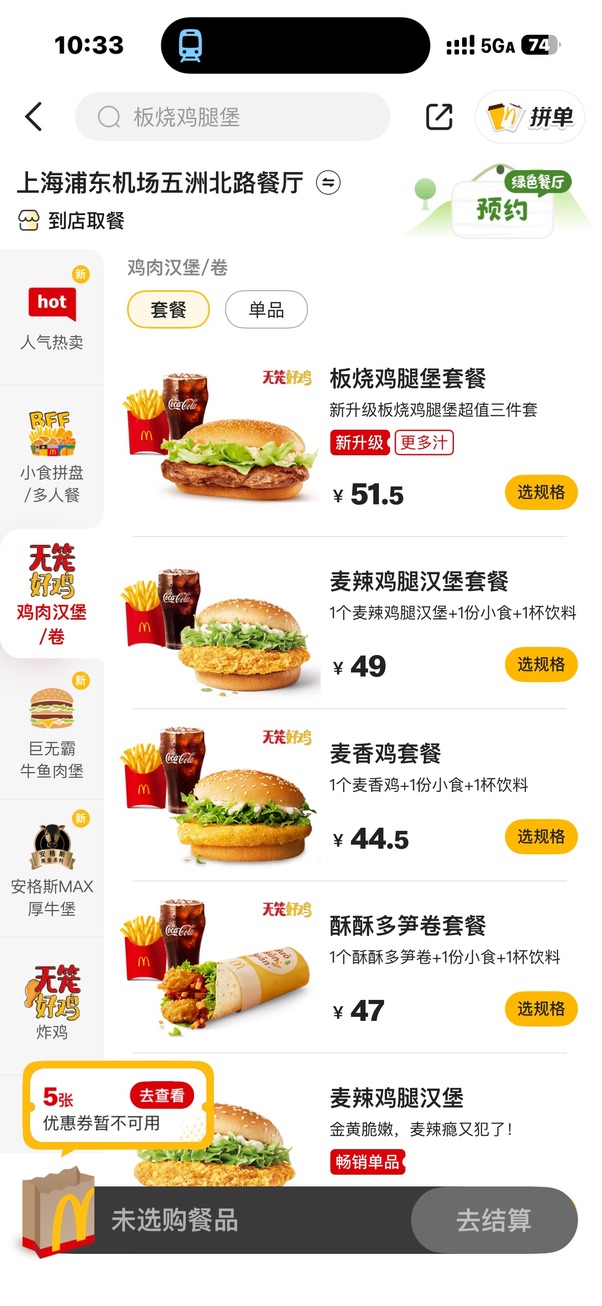Switch to the 安格斯MAX 厚牛堡 category
Image resolution: width=602 pixels, height=1306 pixels.
52,871
